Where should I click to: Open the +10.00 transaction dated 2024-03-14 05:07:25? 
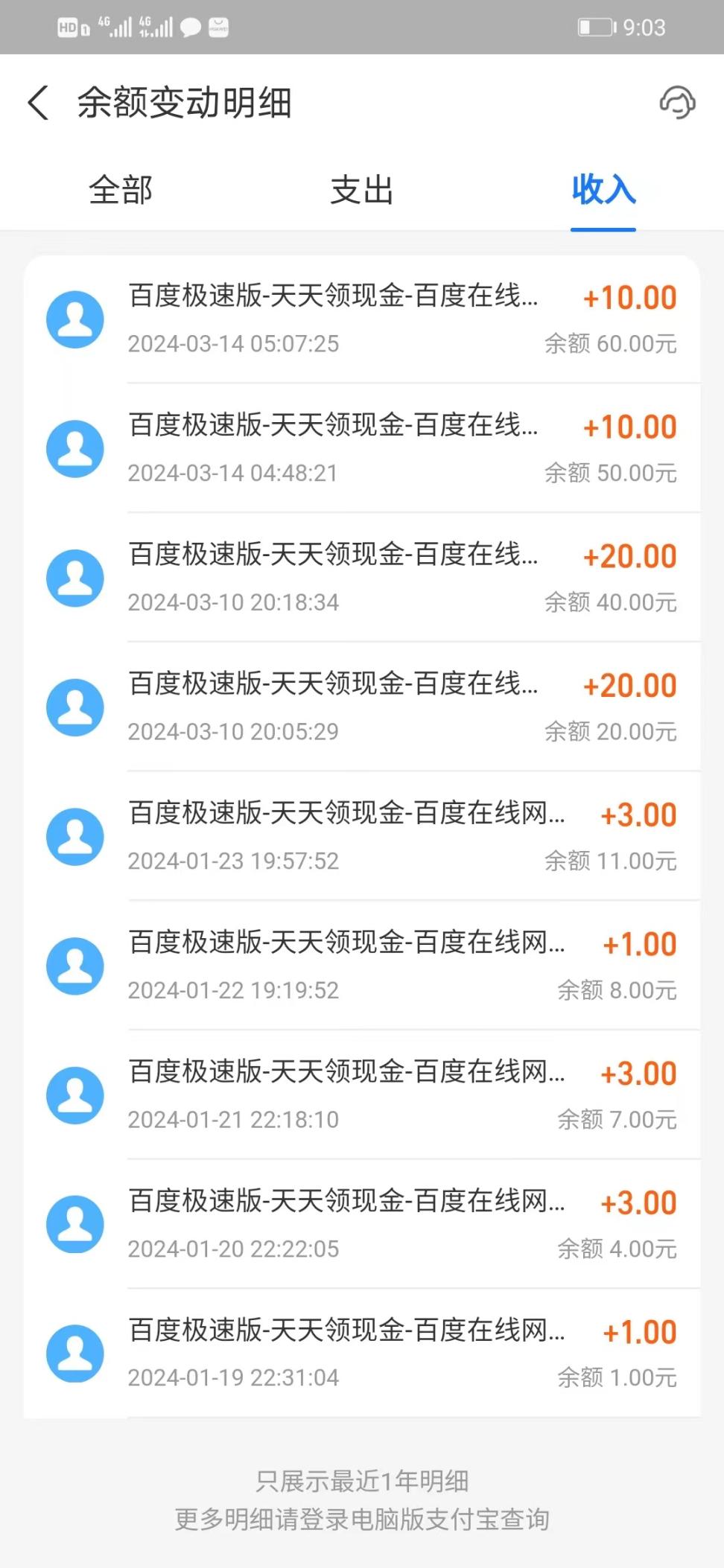click(x=362, y=319)
